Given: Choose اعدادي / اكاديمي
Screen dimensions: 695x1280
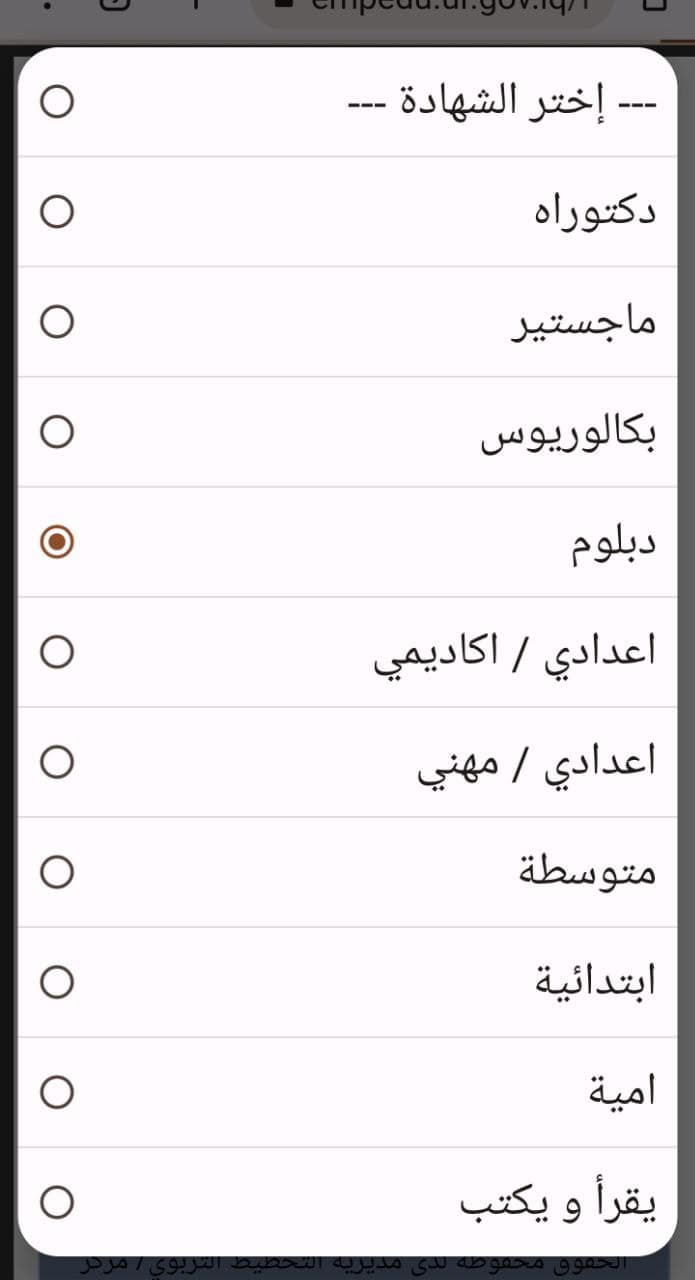Looking at the screenshot, I should click(x=347, y=652).
